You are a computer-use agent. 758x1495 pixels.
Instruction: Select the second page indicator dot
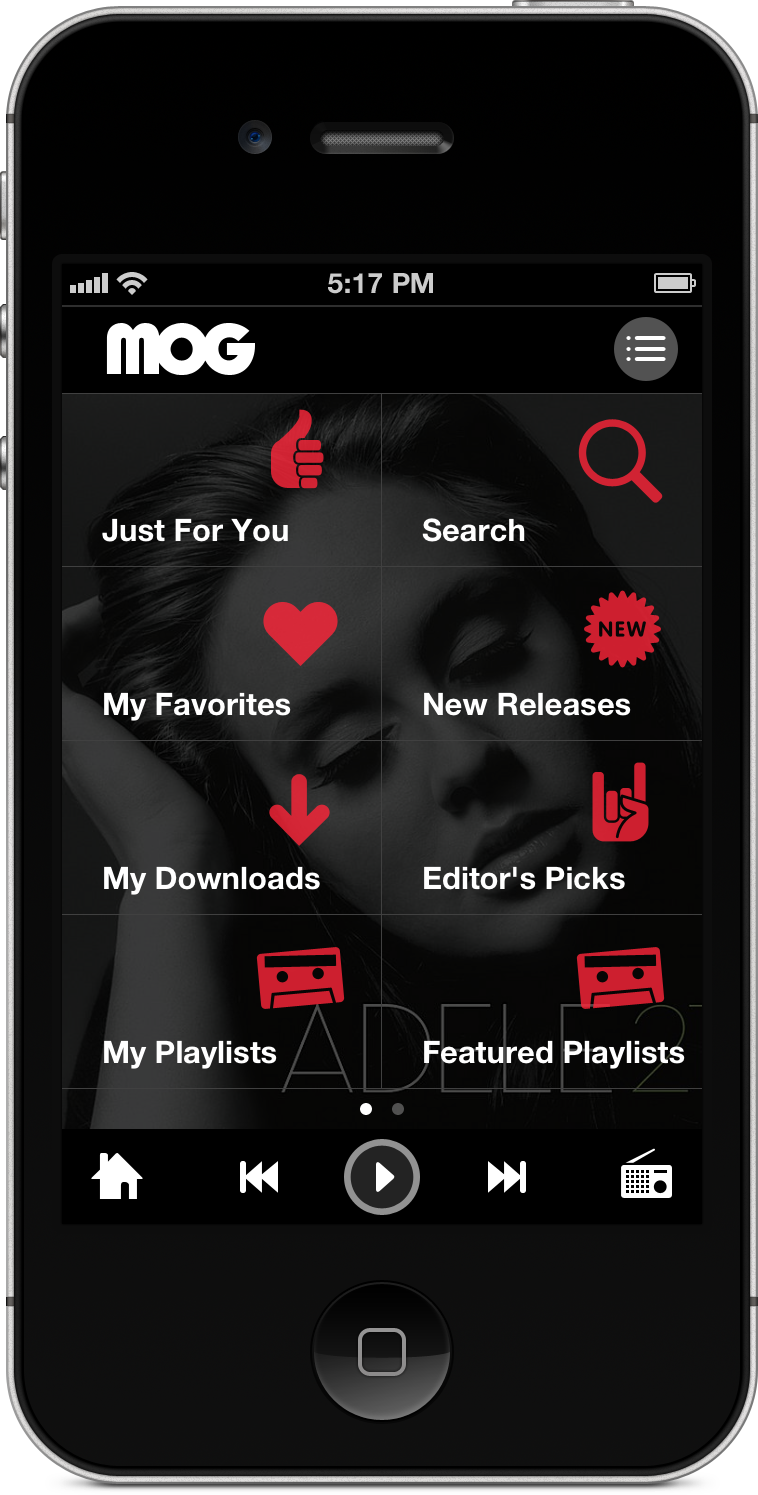pyautogui.click(x=398, y=1109)
